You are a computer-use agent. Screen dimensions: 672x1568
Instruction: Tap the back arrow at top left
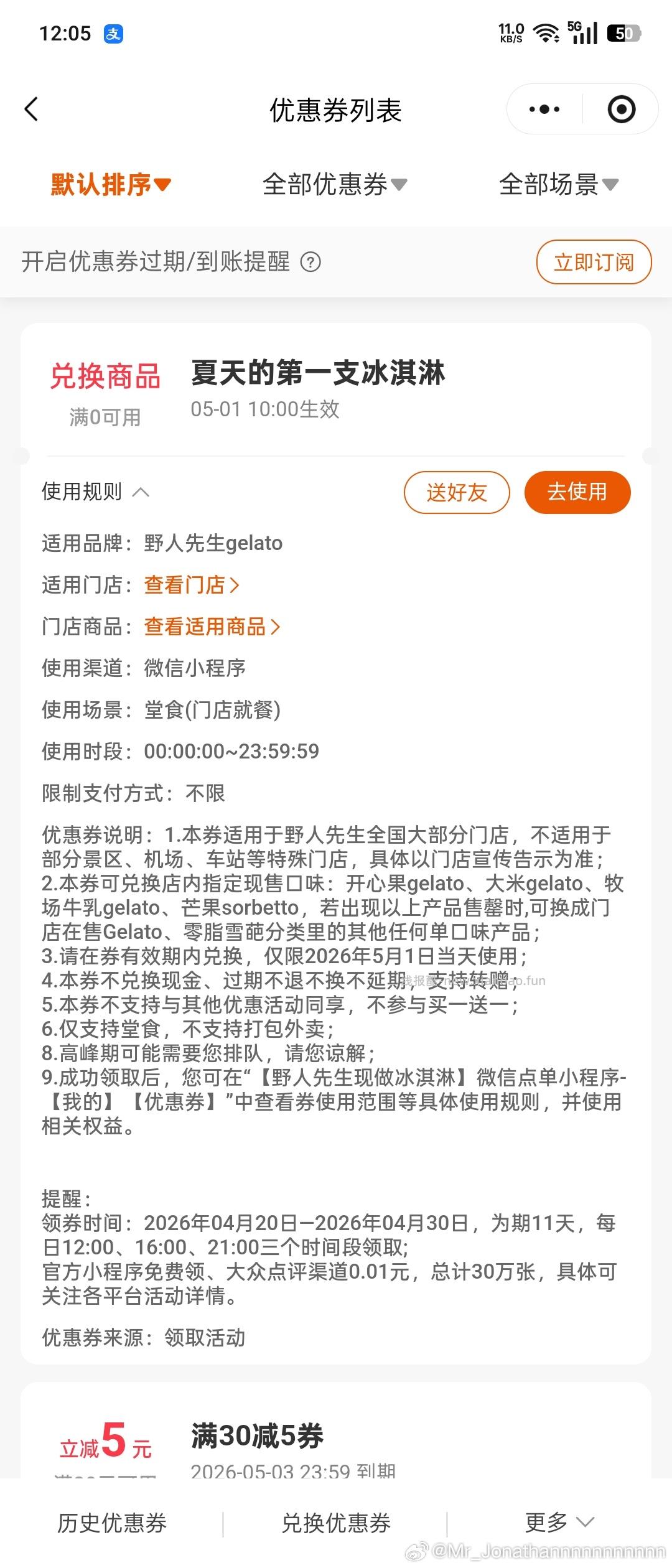[x=30, y=108]
